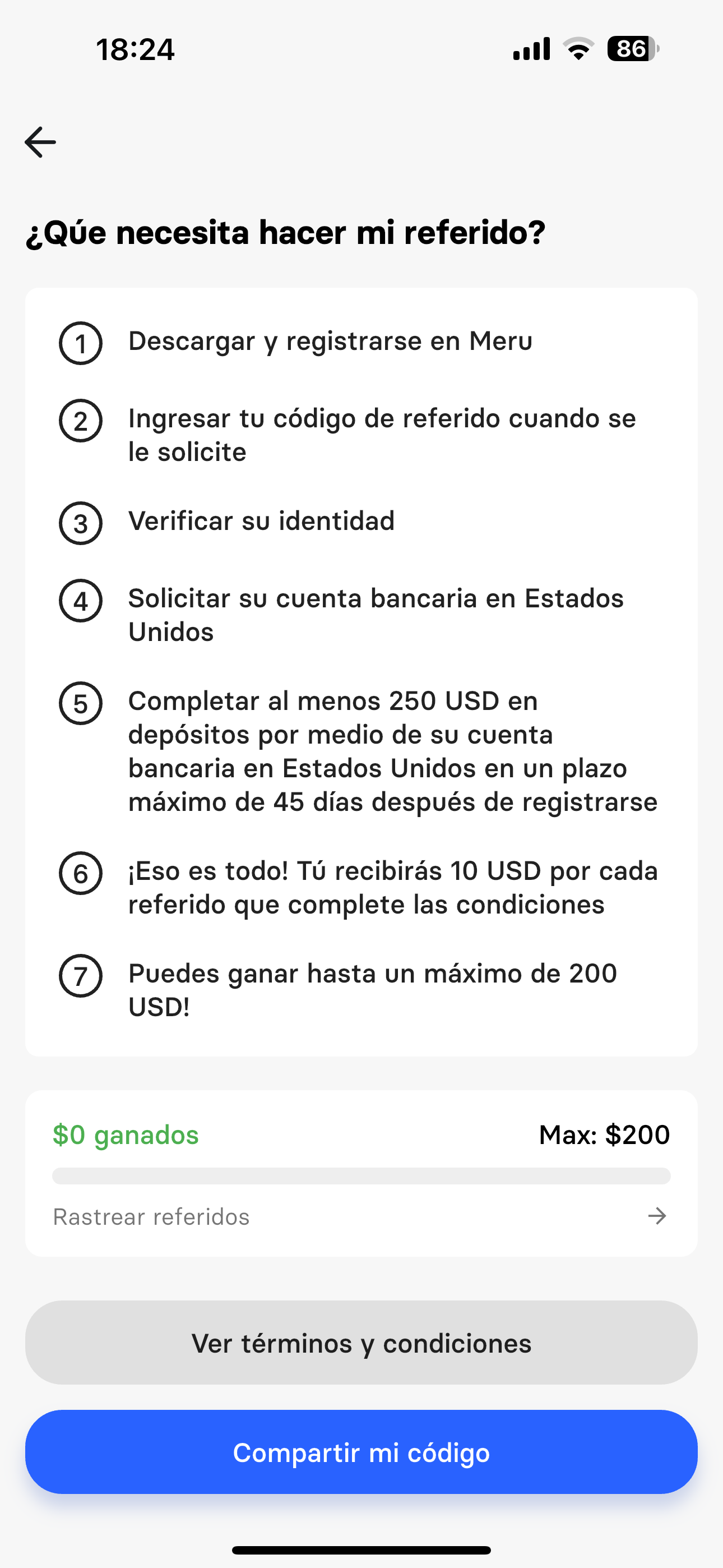This screenshot has height=1568, width=723.
Task: Open Rastrear referidos
Action: tap(360, 1217)
